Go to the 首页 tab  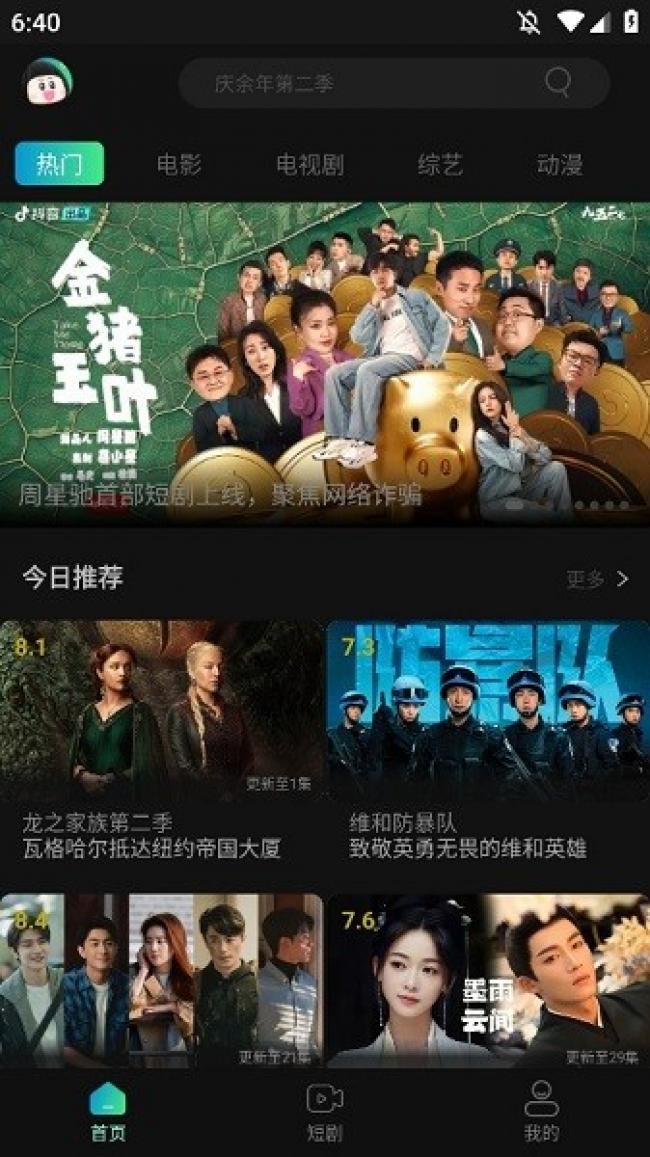[x=108, y=1110]
